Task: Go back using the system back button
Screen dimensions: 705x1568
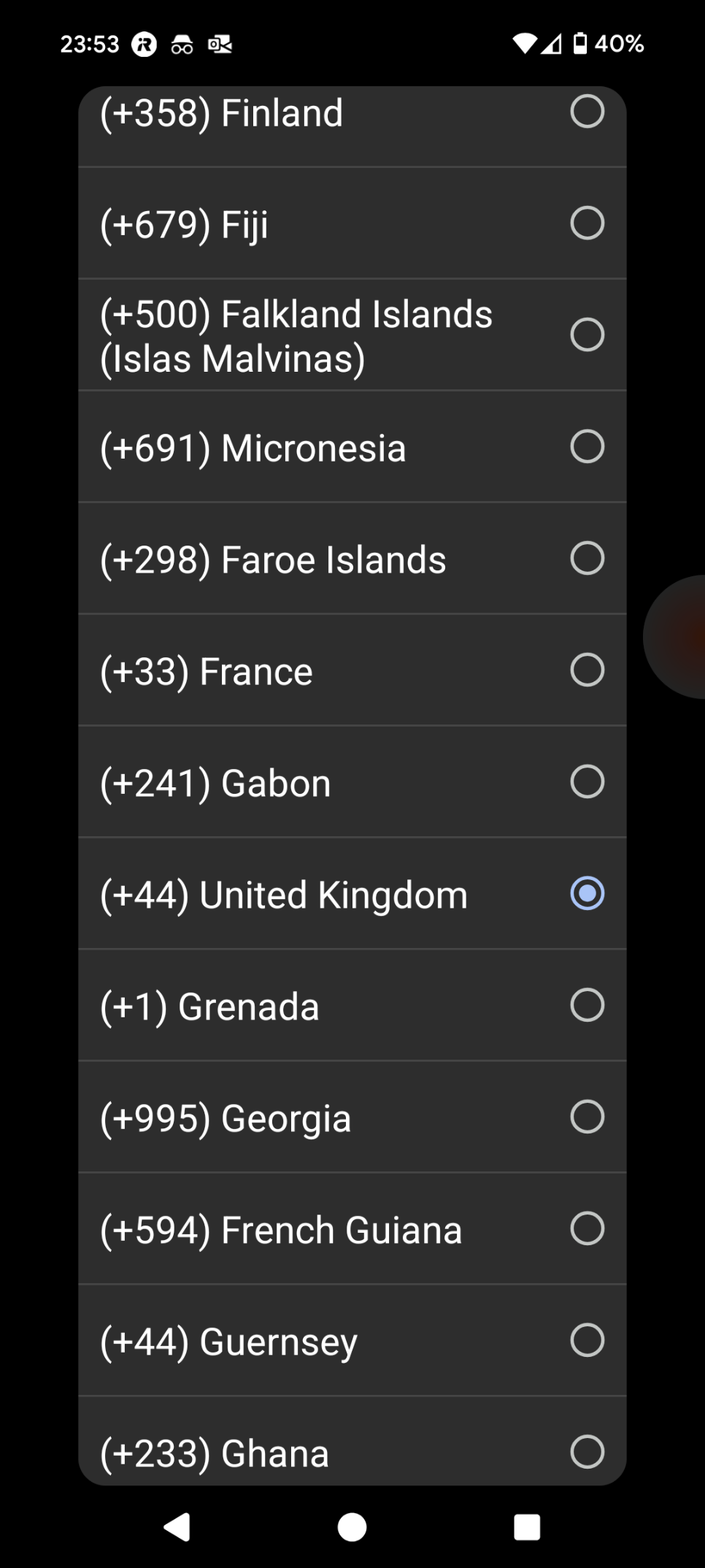Action: (177, 1526)
